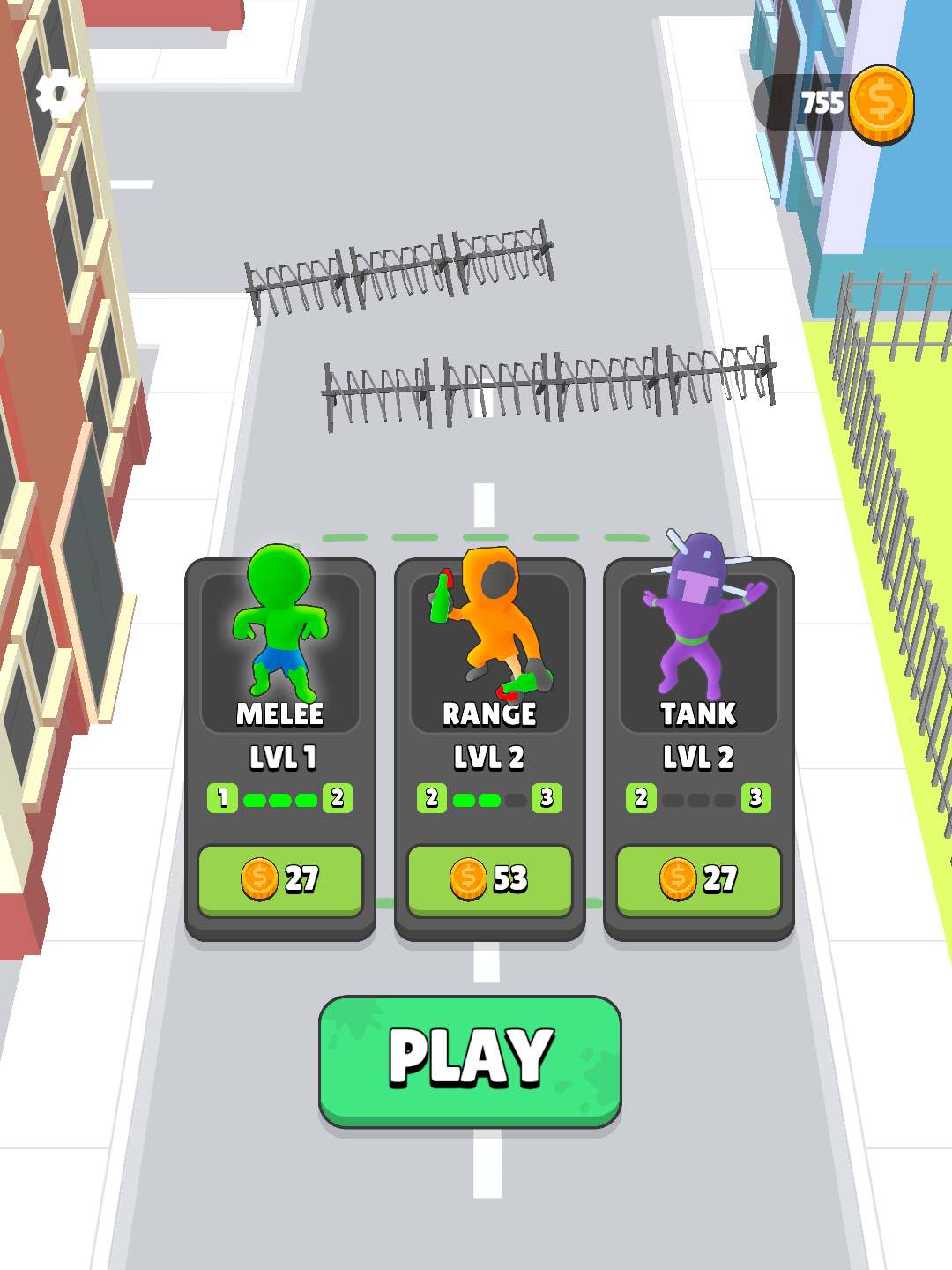This screenshot has height=1270, width=952.
Task: Click the Tank level progress bar
Action: pyautogui.click(x=698, y=800)
